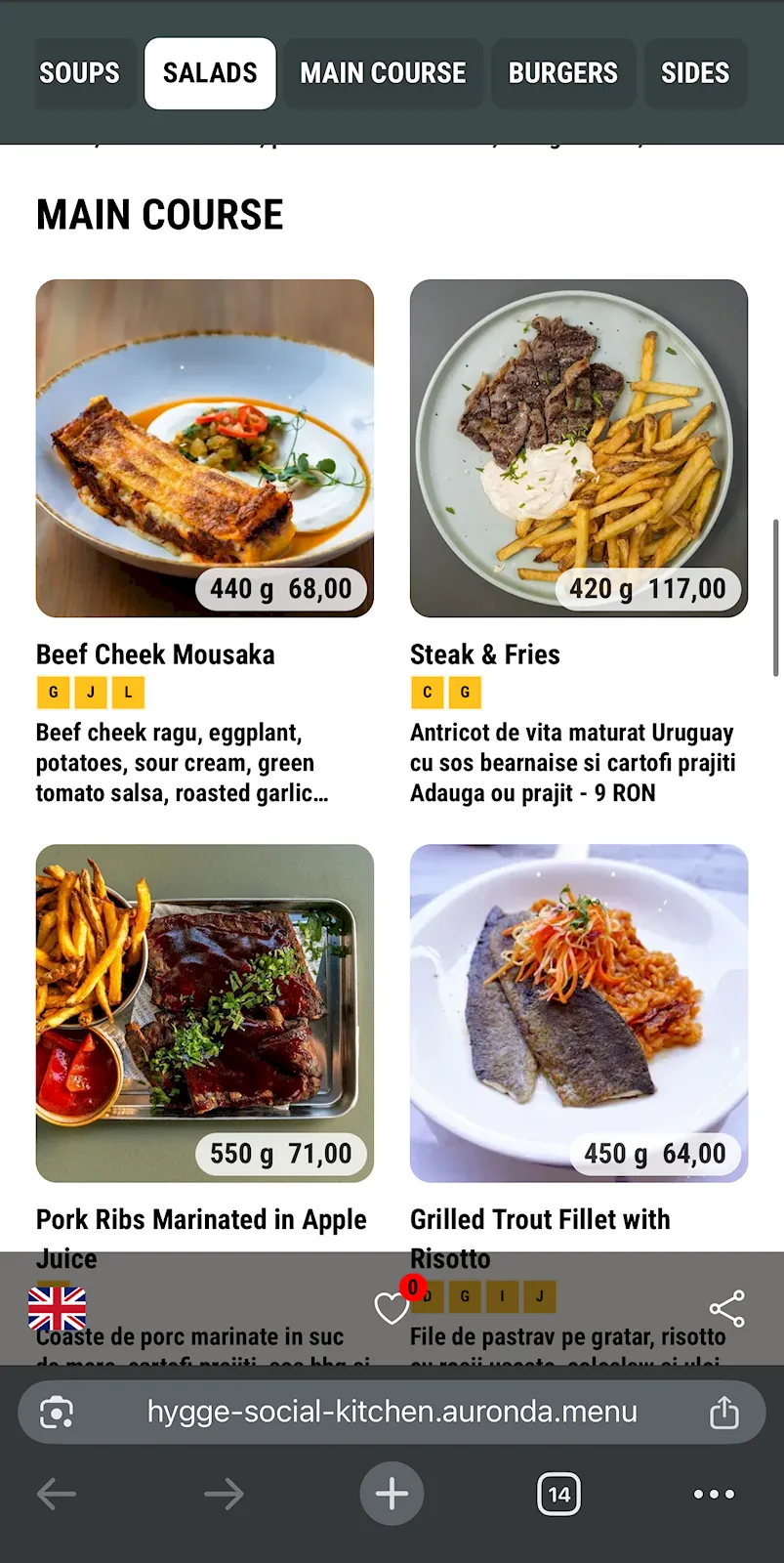Share the menu with the share icon
Viewport: 784px width, 1563px height.
click(727, 1309)
